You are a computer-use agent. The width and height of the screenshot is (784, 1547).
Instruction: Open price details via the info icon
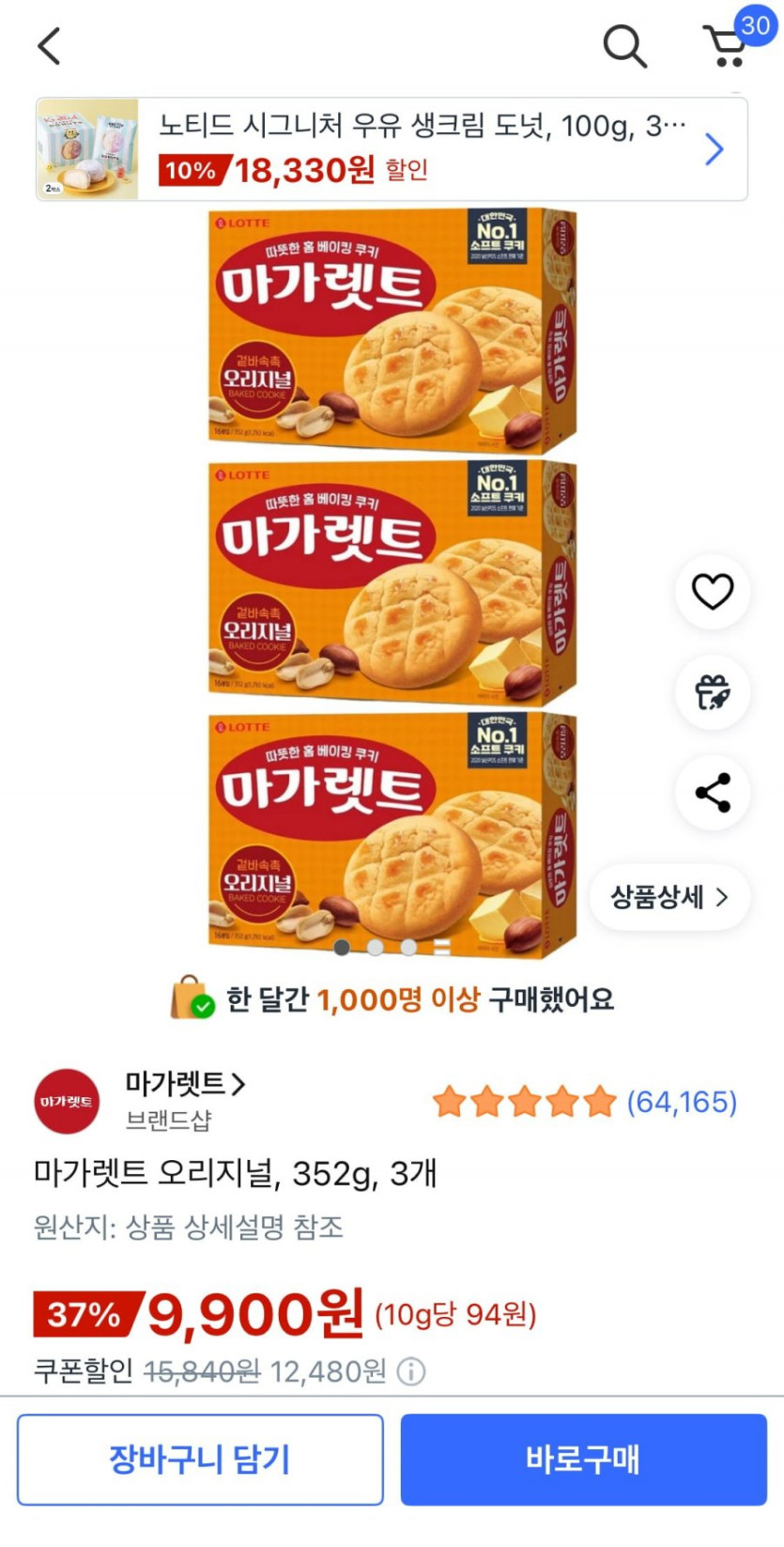[409, 1370]
